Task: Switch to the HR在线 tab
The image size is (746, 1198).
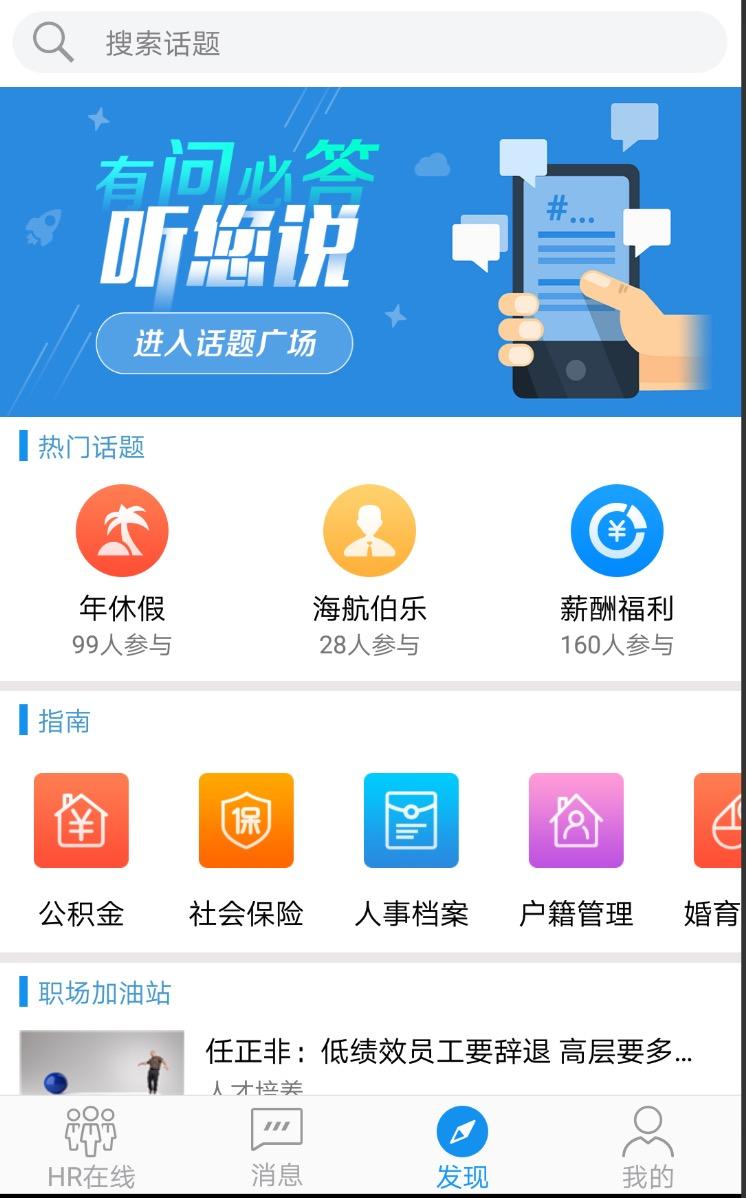Action: [x=91, y=1146]
